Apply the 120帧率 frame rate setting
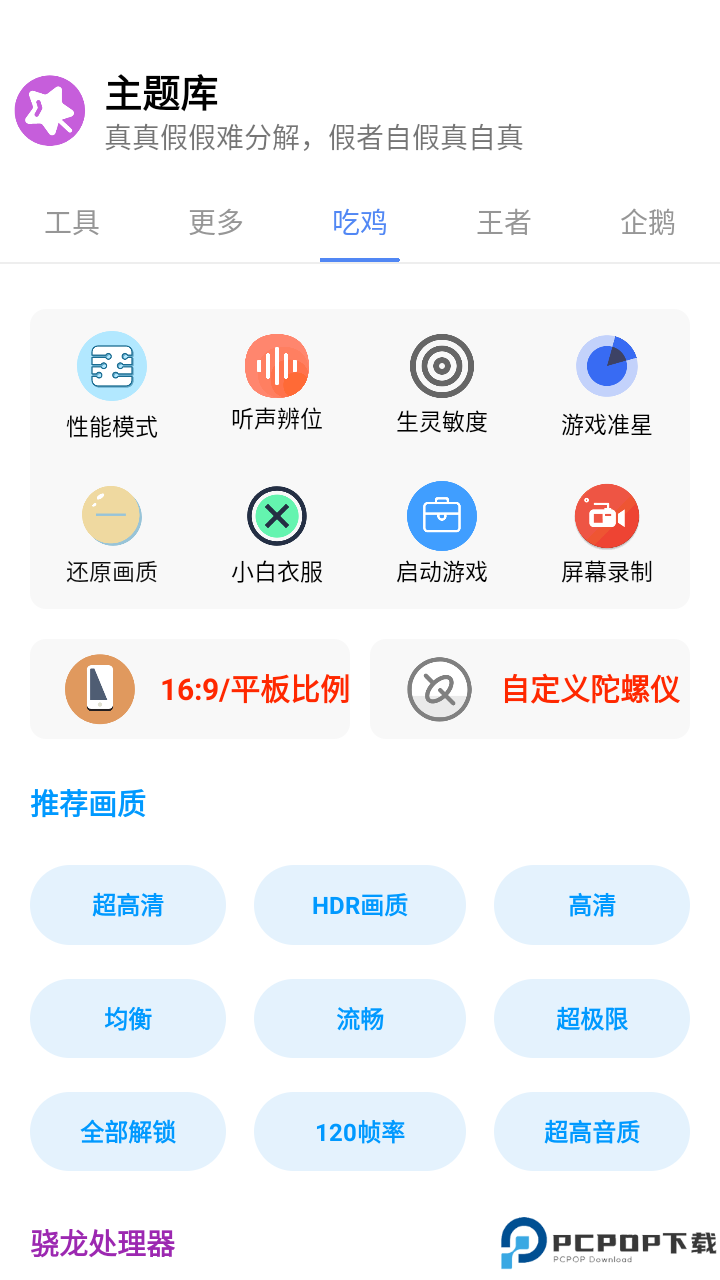 (360, 1131)
